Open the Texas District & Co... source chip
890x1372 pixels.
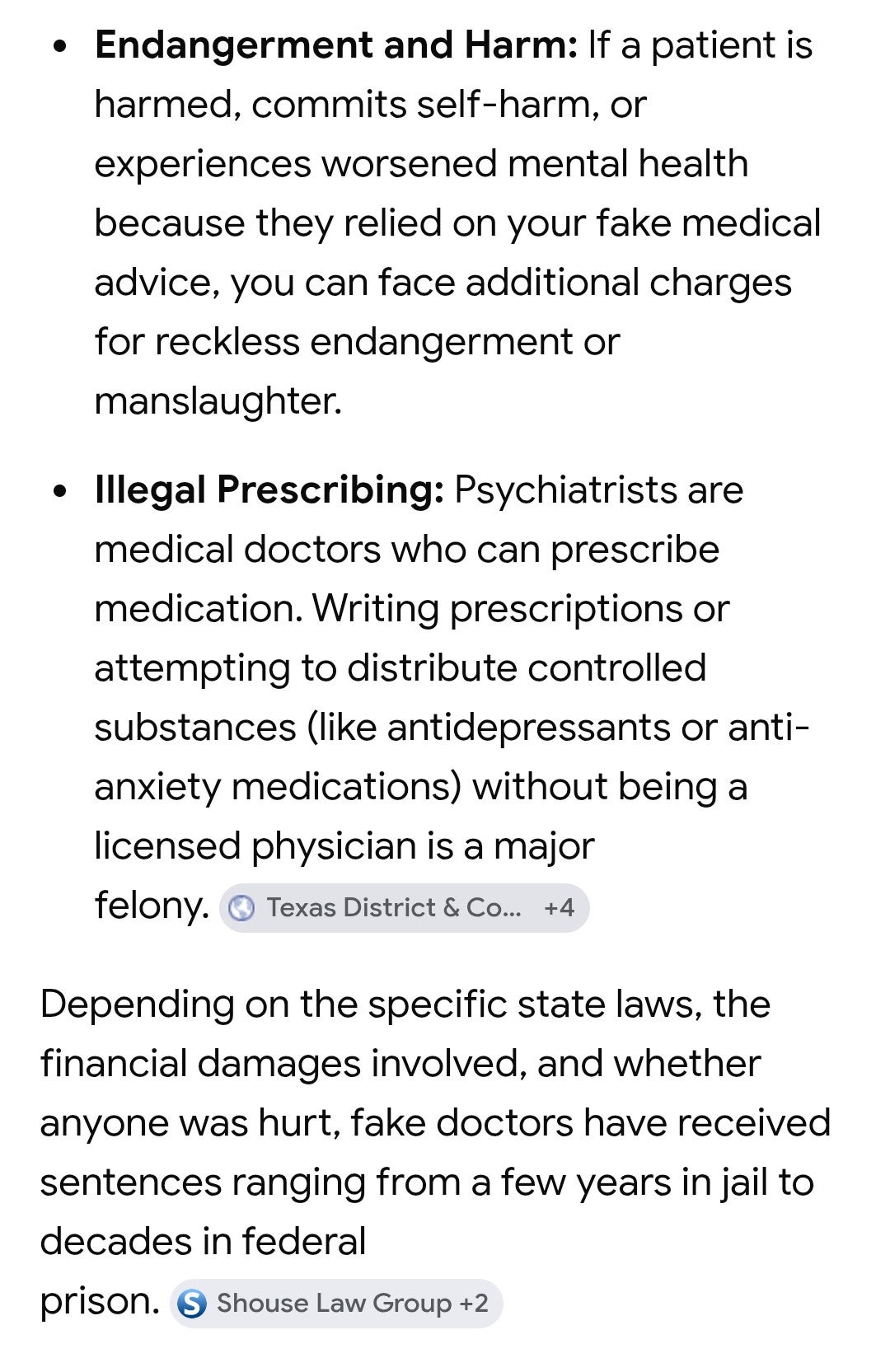[404, 908]
